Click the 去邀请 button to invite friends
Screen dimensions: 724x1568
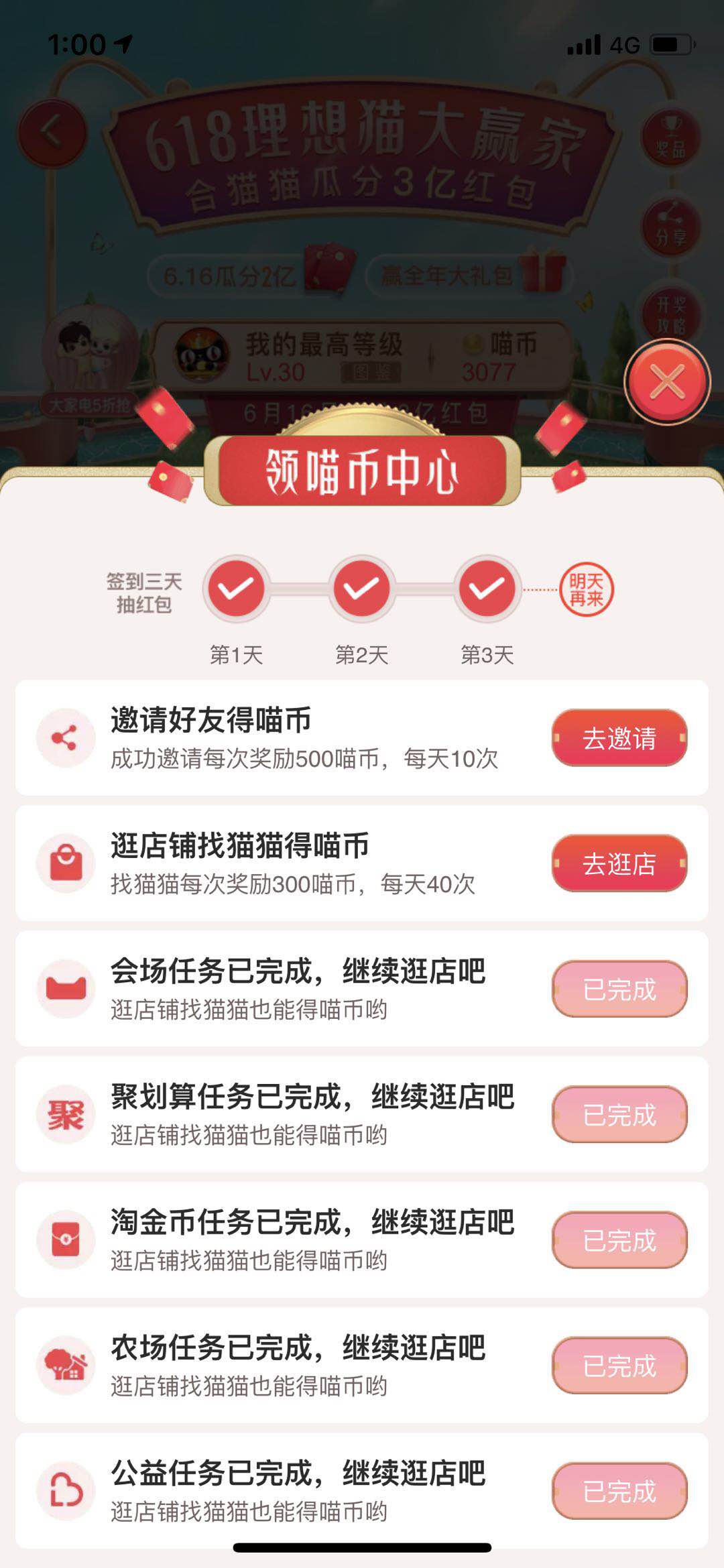(617, 739)
